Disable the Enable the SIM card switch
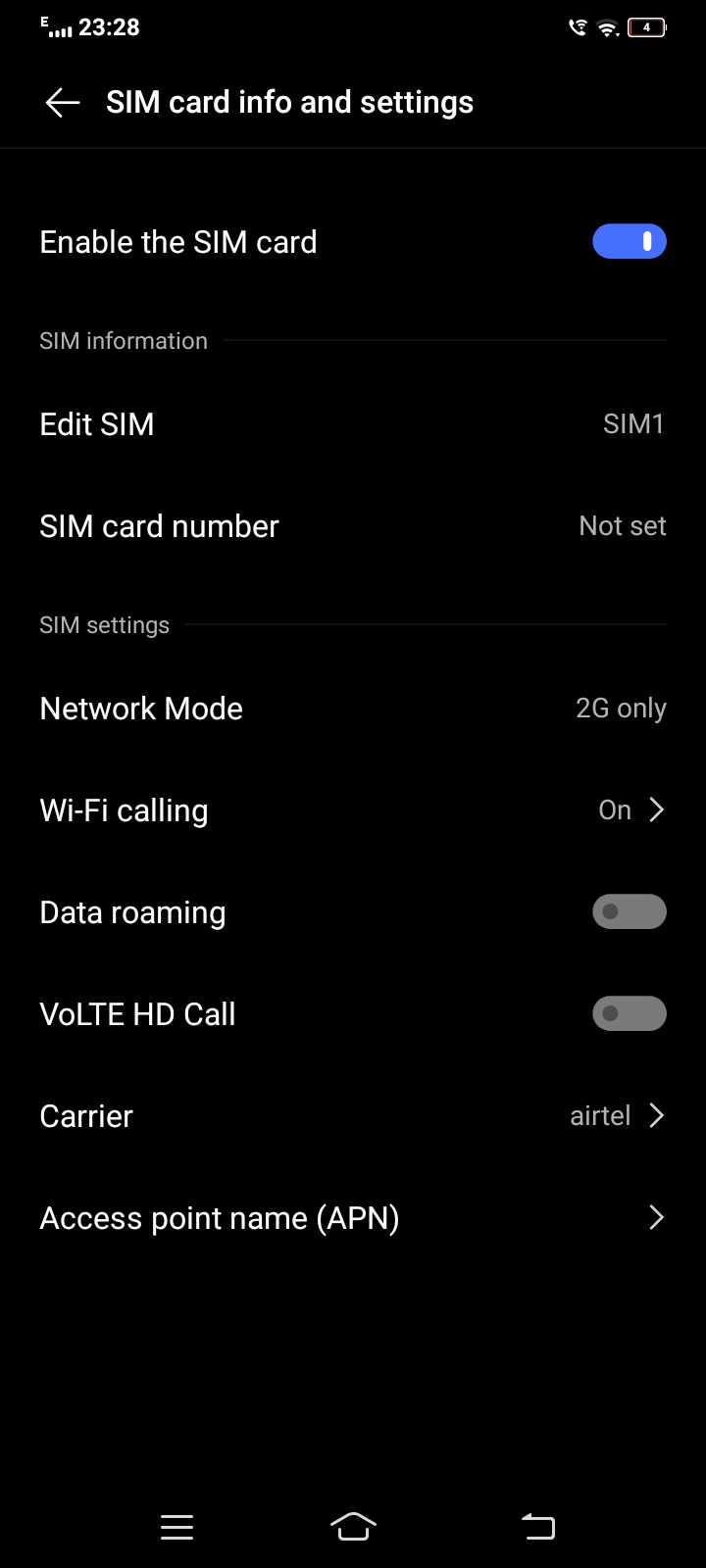 pyautogui.click(x=629, y=242)
